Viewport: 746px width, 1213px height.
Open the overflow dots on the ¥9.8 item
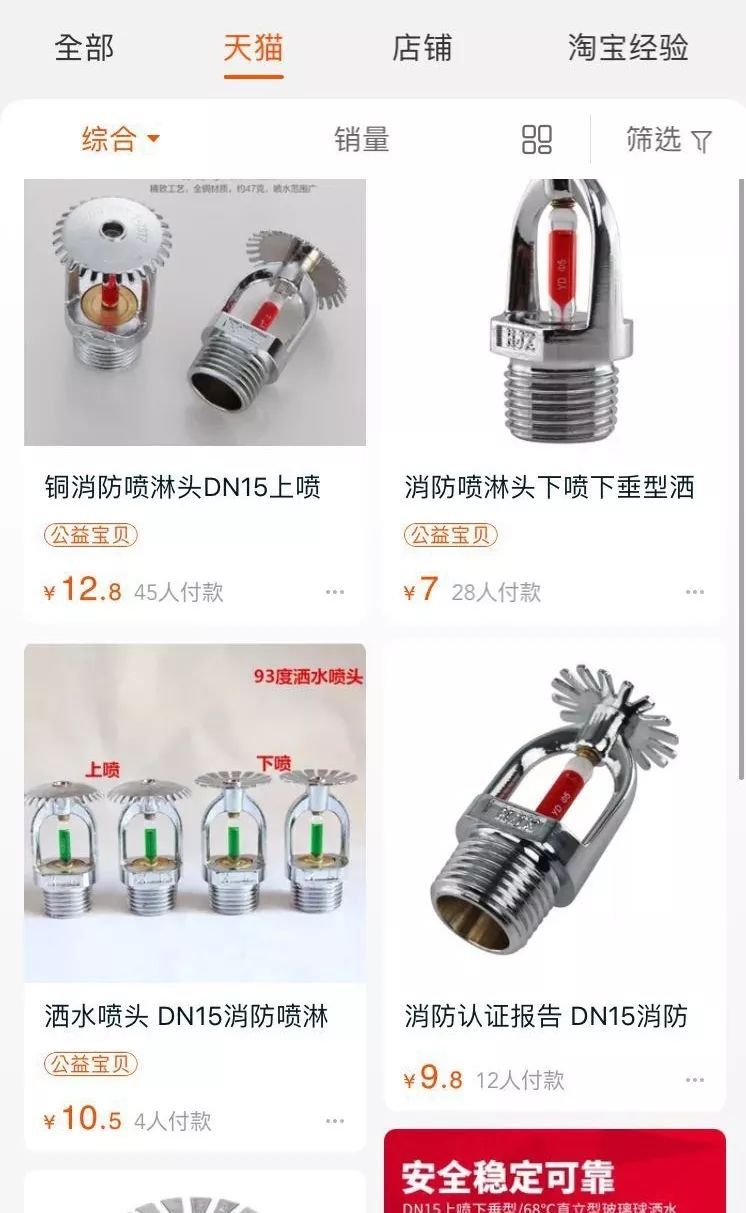tap(695, 1080)
